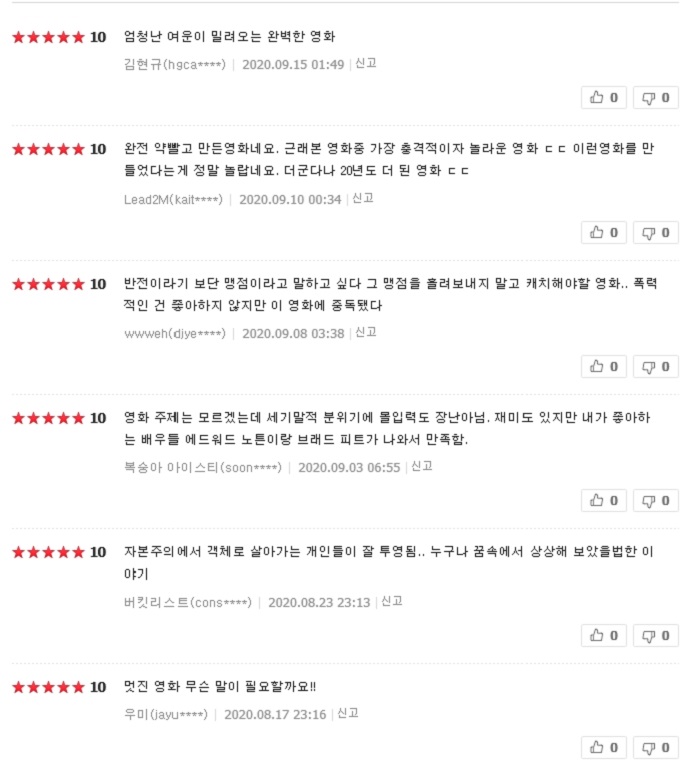Dislike 버킷리스트's review
The image size is (700, 763).
click(x=655, y=636)
